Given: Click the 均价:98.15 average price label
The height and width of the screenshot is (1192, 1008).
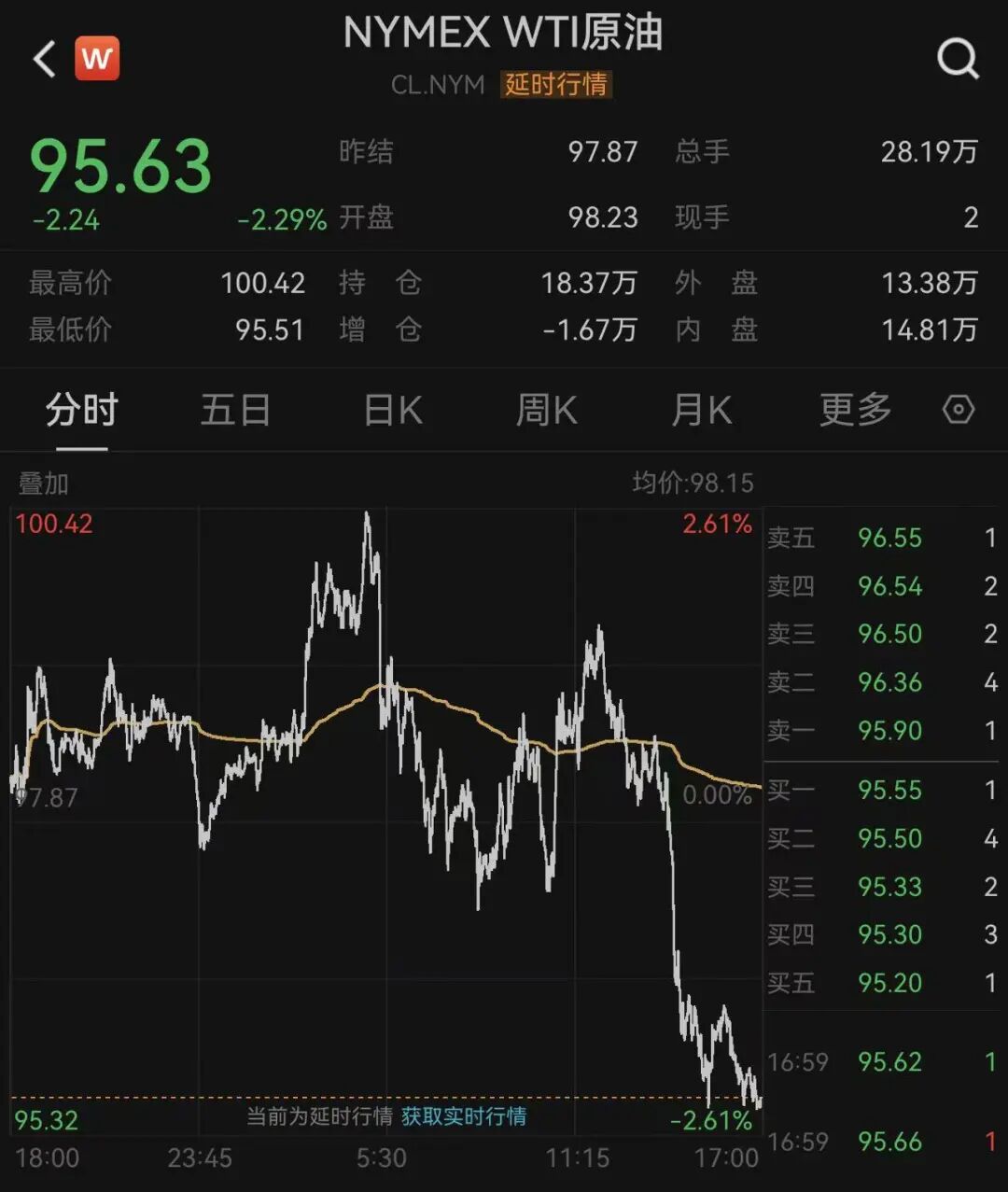Looking at the screenshot, I should pyautogui.click(x=688, y=484).
